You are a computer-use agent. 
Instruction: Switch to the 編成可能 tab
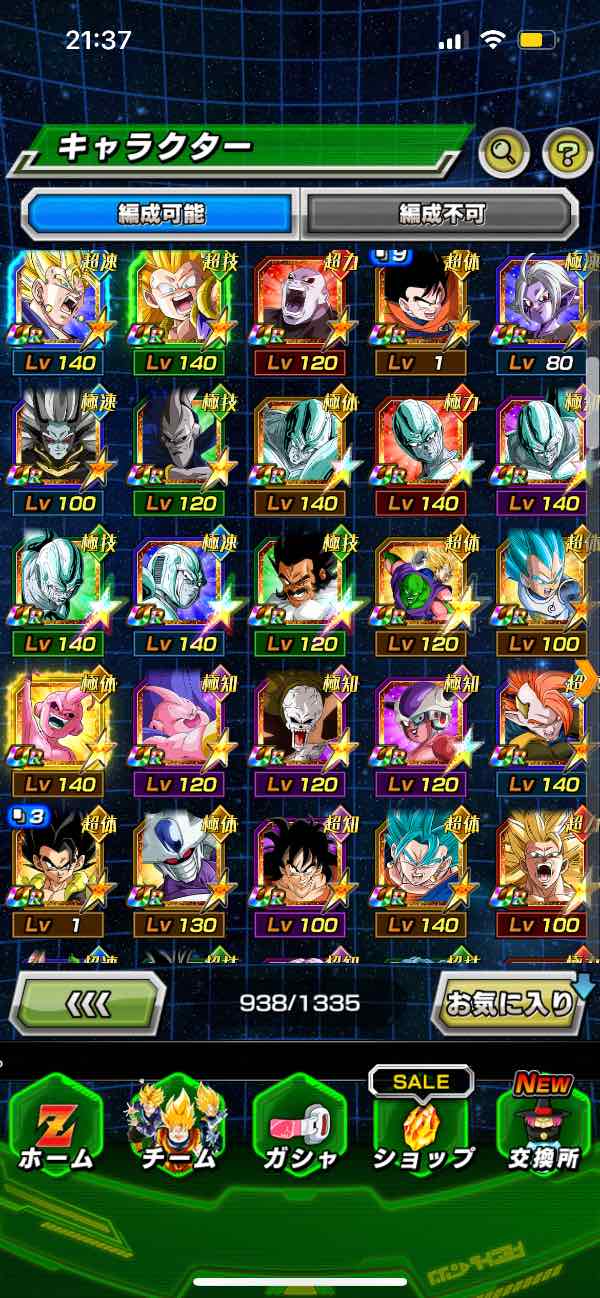click(x=161, y=213)
